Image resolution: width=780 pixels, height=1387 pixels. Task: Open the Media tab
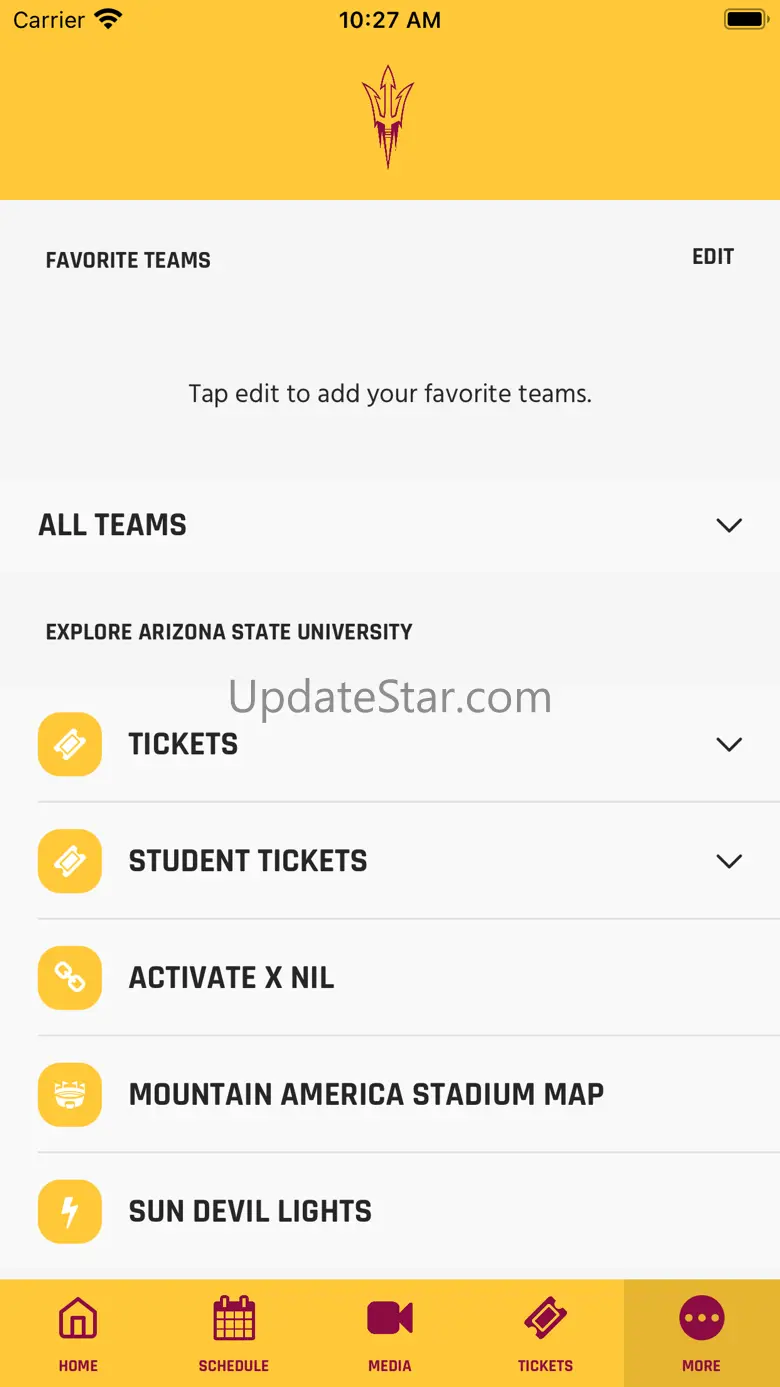(390, 1333)
